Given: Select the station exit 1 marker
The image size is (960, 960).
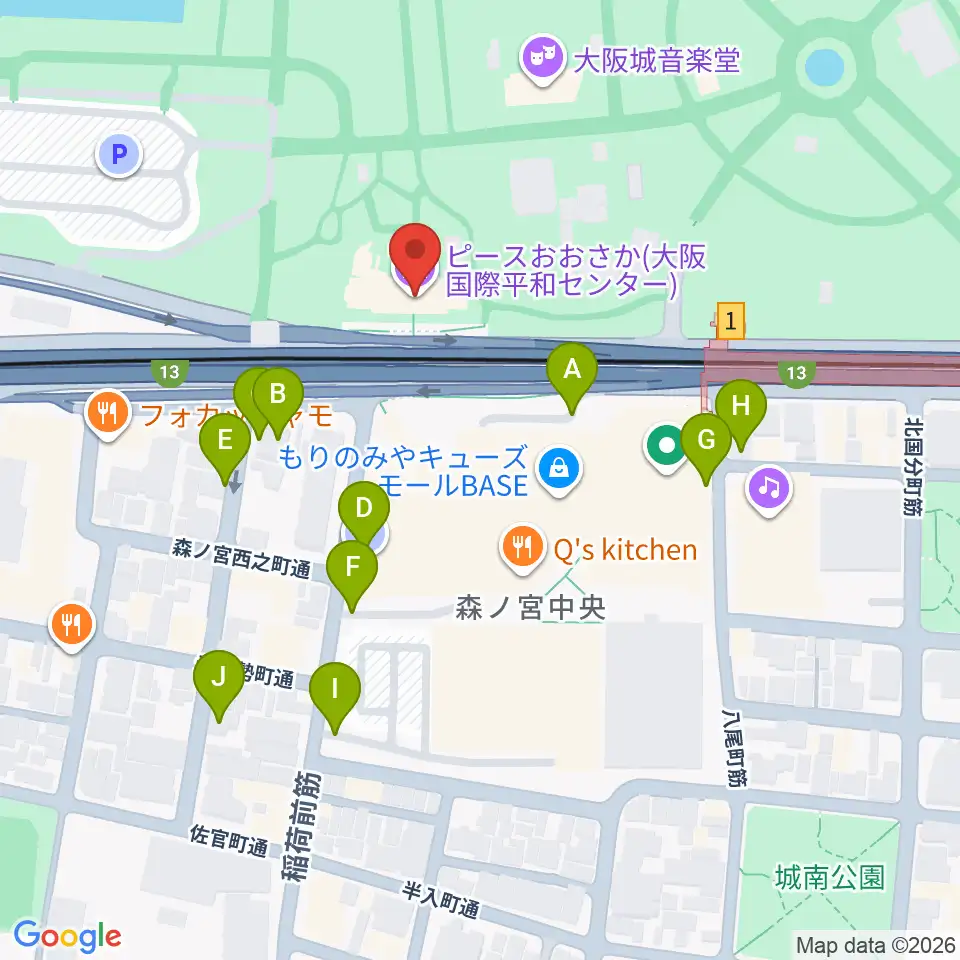Looking at the screenshot, I should 730,321.
